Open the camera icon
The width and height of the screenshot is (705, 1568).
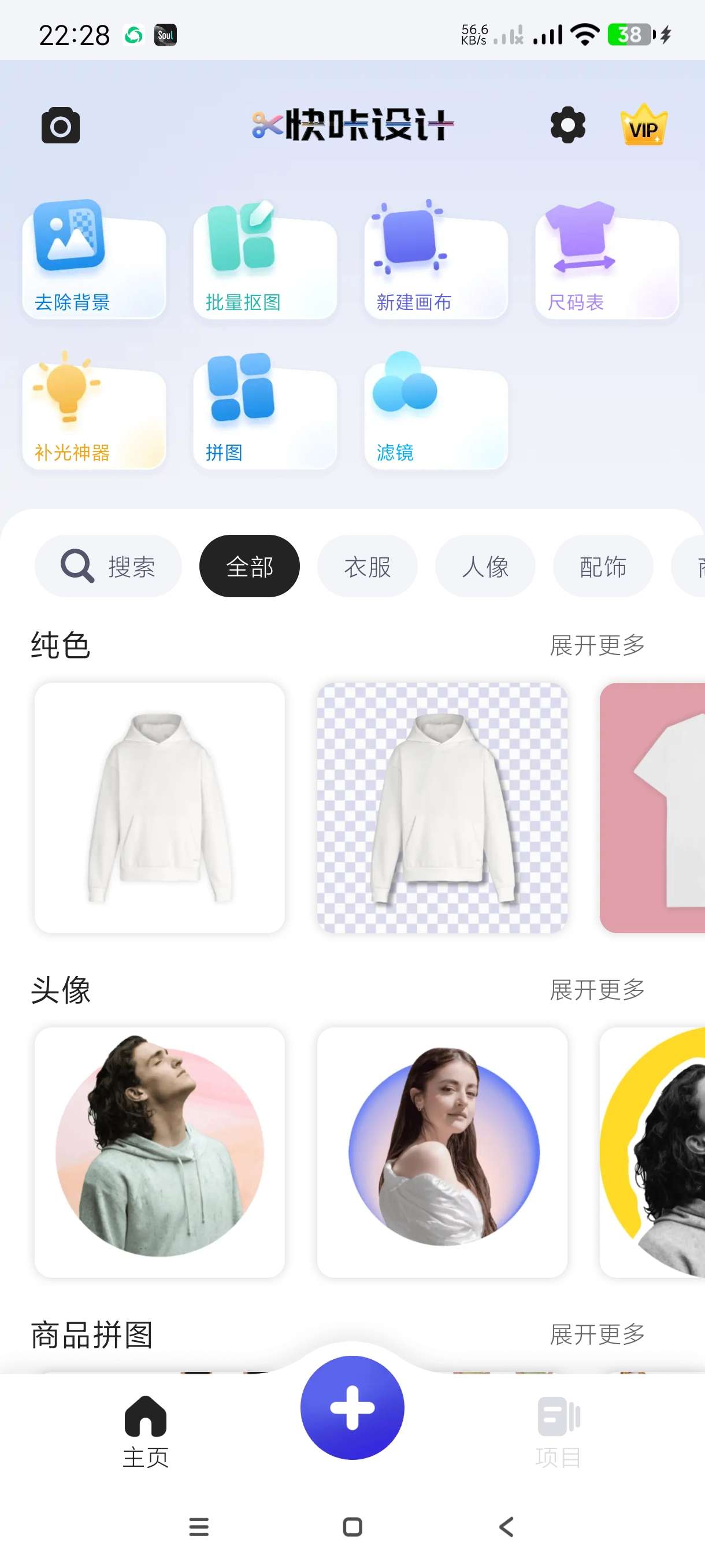pyautogui.click(x=60, y=125)
